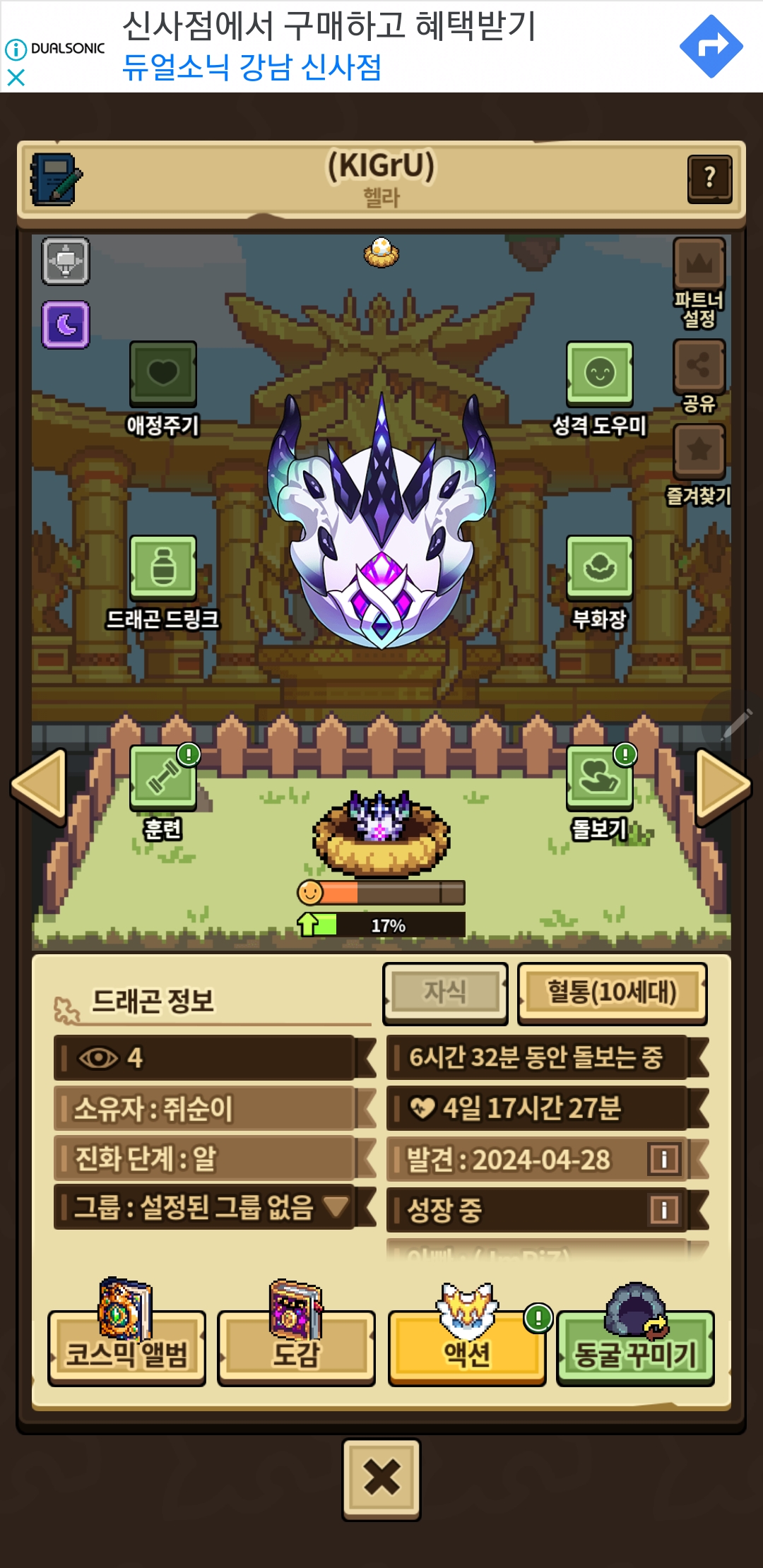
Task: Go to the previous dragon with left arrow
Action: coord(40,787)
